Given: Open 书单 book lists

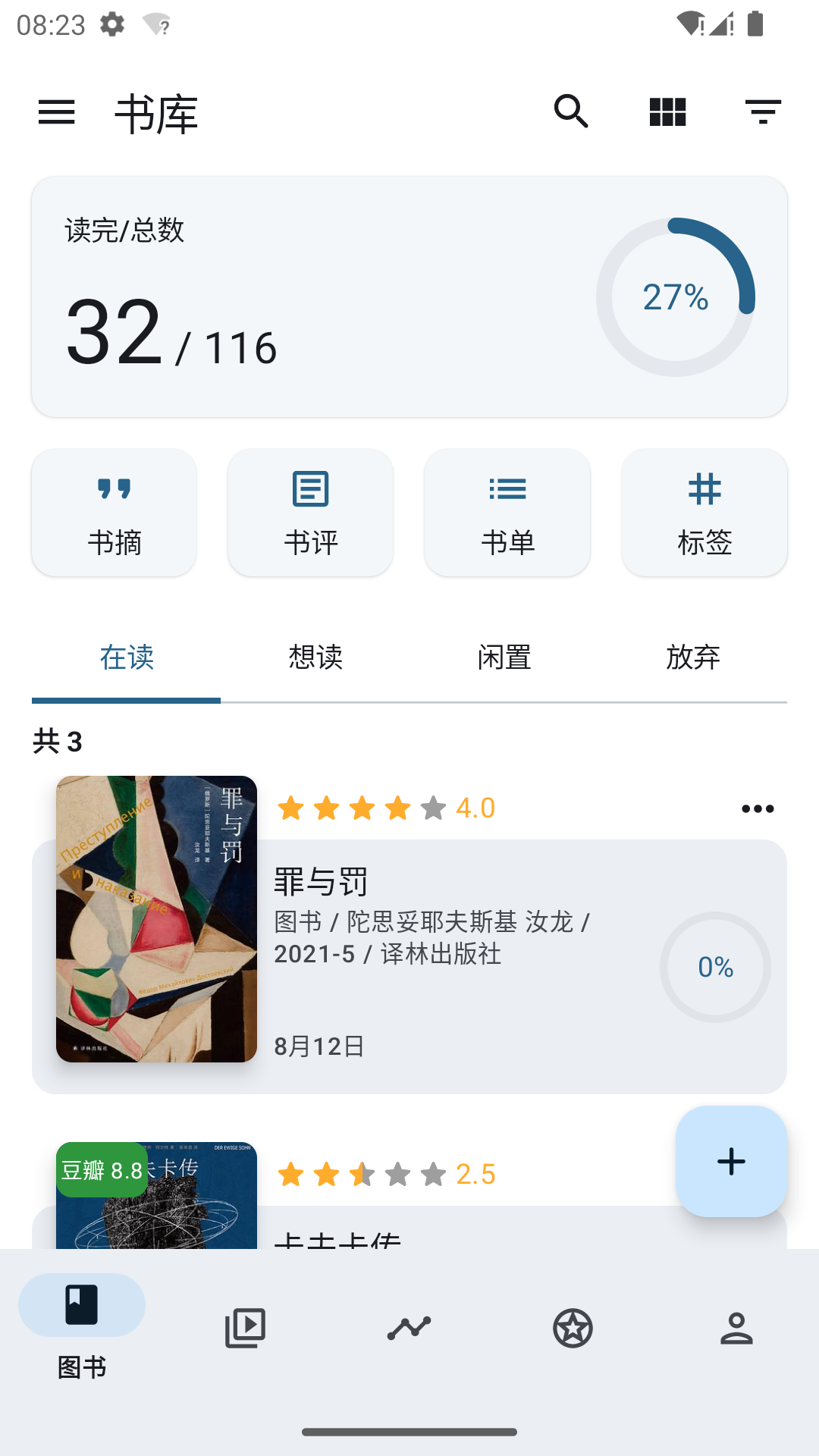Looking at the screenshot, I should pyautogui.click(x=507, y=513).
